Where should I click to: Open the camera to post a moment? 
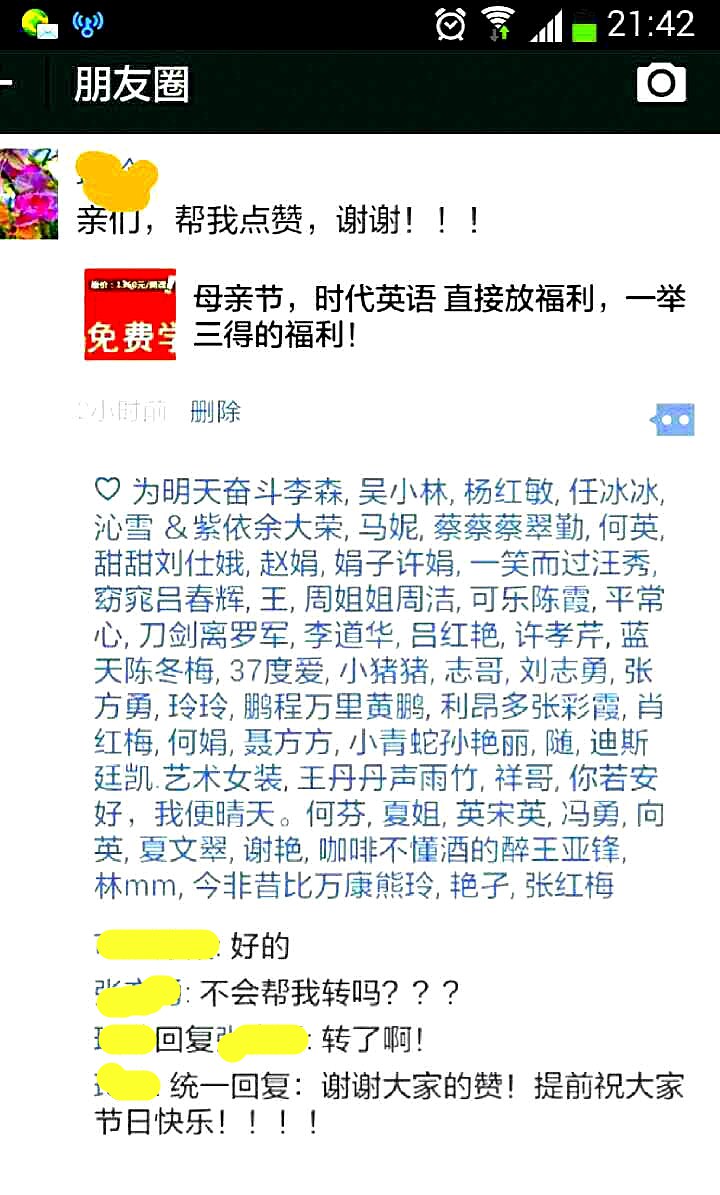point(661,83)
